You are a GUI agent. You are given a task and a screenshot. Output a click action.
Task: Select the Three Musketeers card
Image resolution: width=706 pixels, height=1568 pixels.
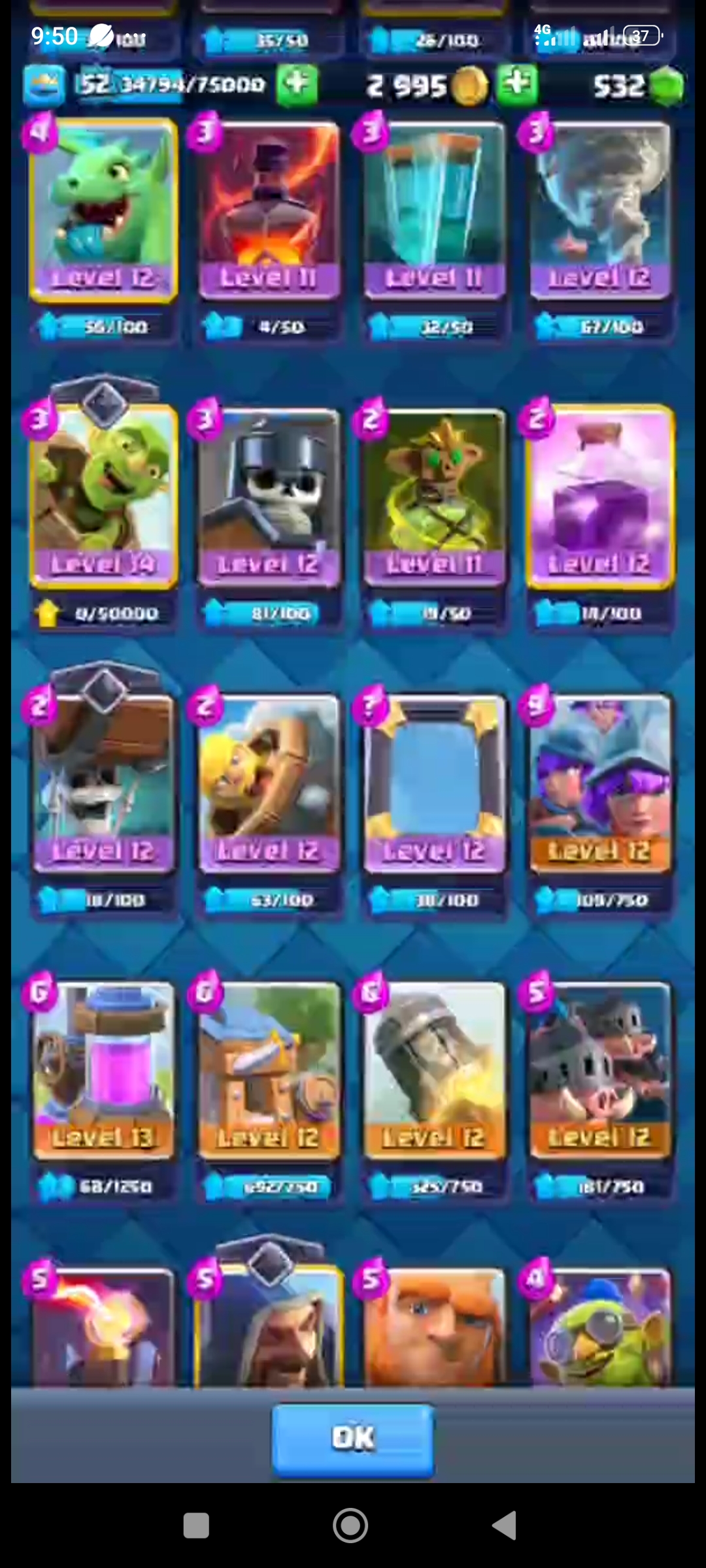point(600,785)
